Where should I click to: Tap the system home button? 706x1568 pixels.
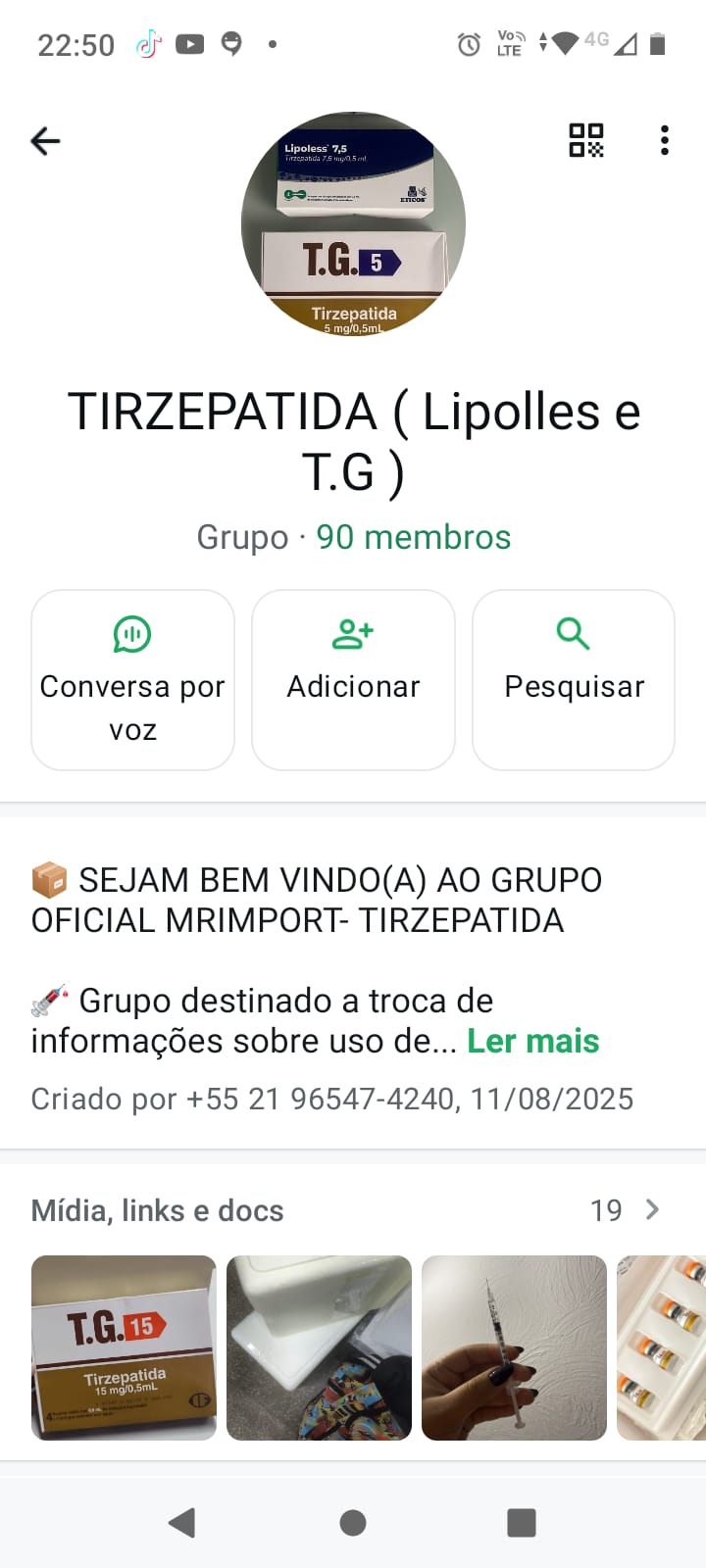point(353,1522)
